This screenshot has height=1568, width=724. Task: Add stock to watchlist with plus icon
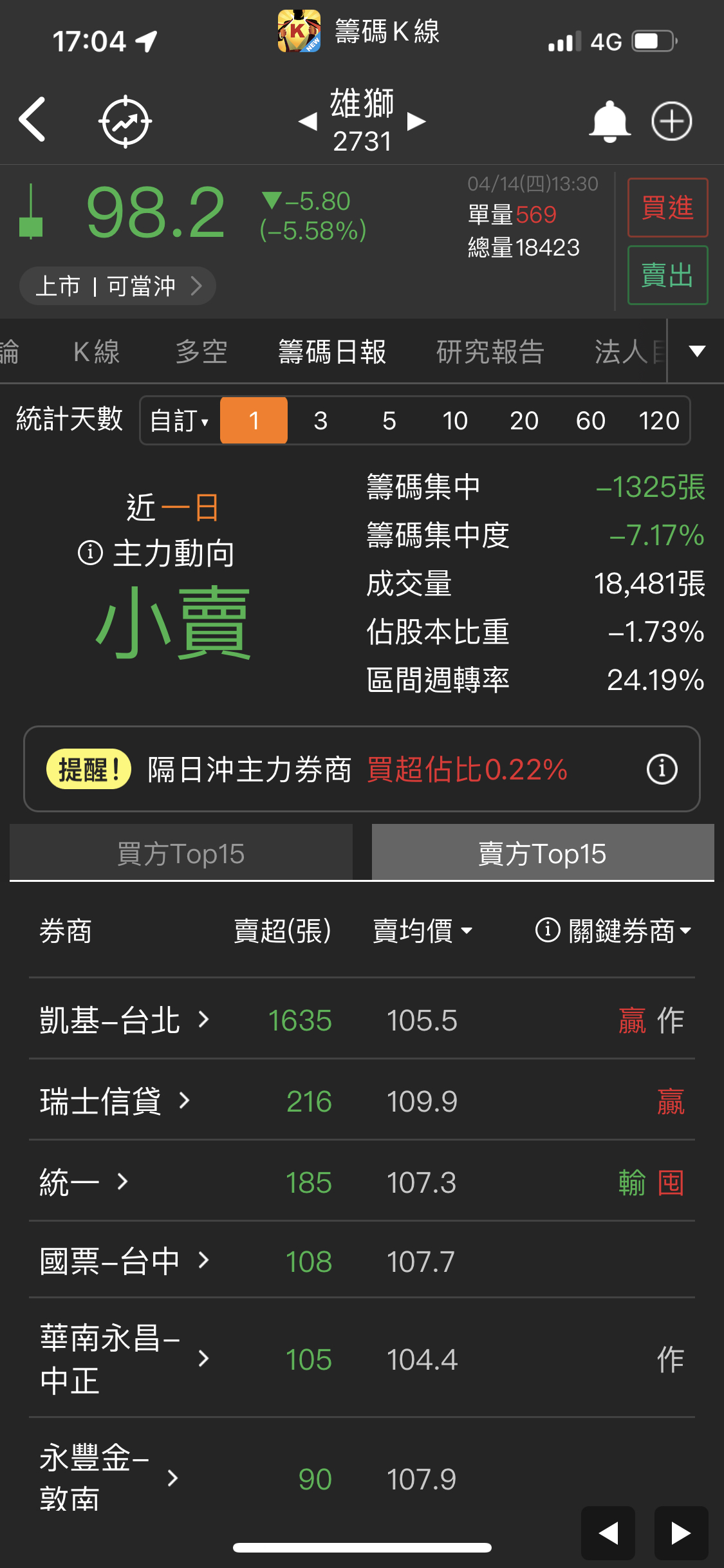671,121
